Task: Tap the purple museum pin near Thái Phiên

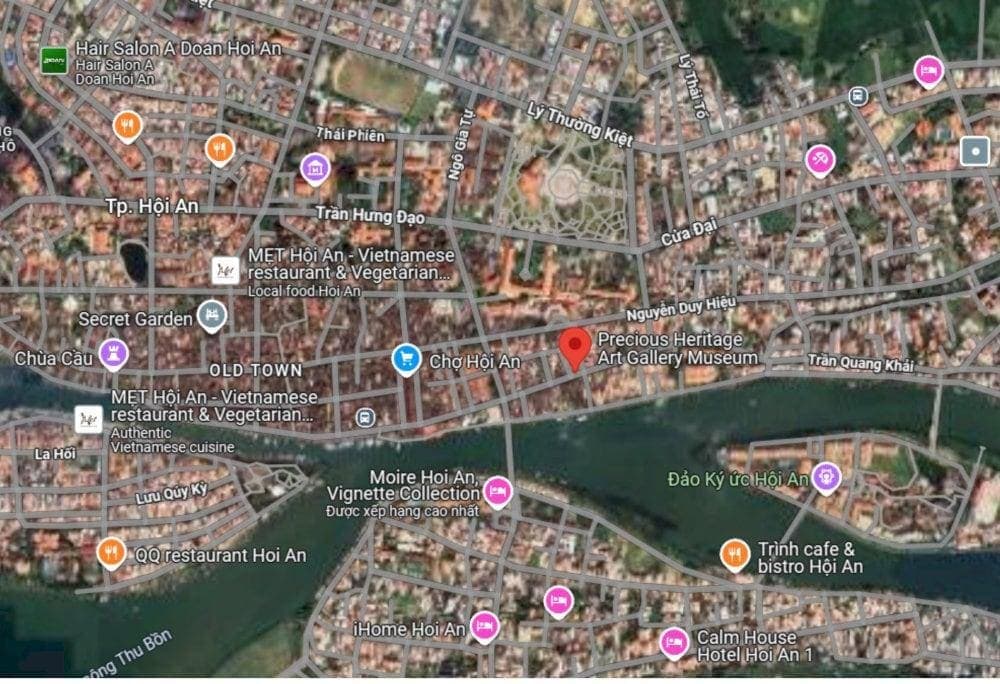Action: [316, 167]
